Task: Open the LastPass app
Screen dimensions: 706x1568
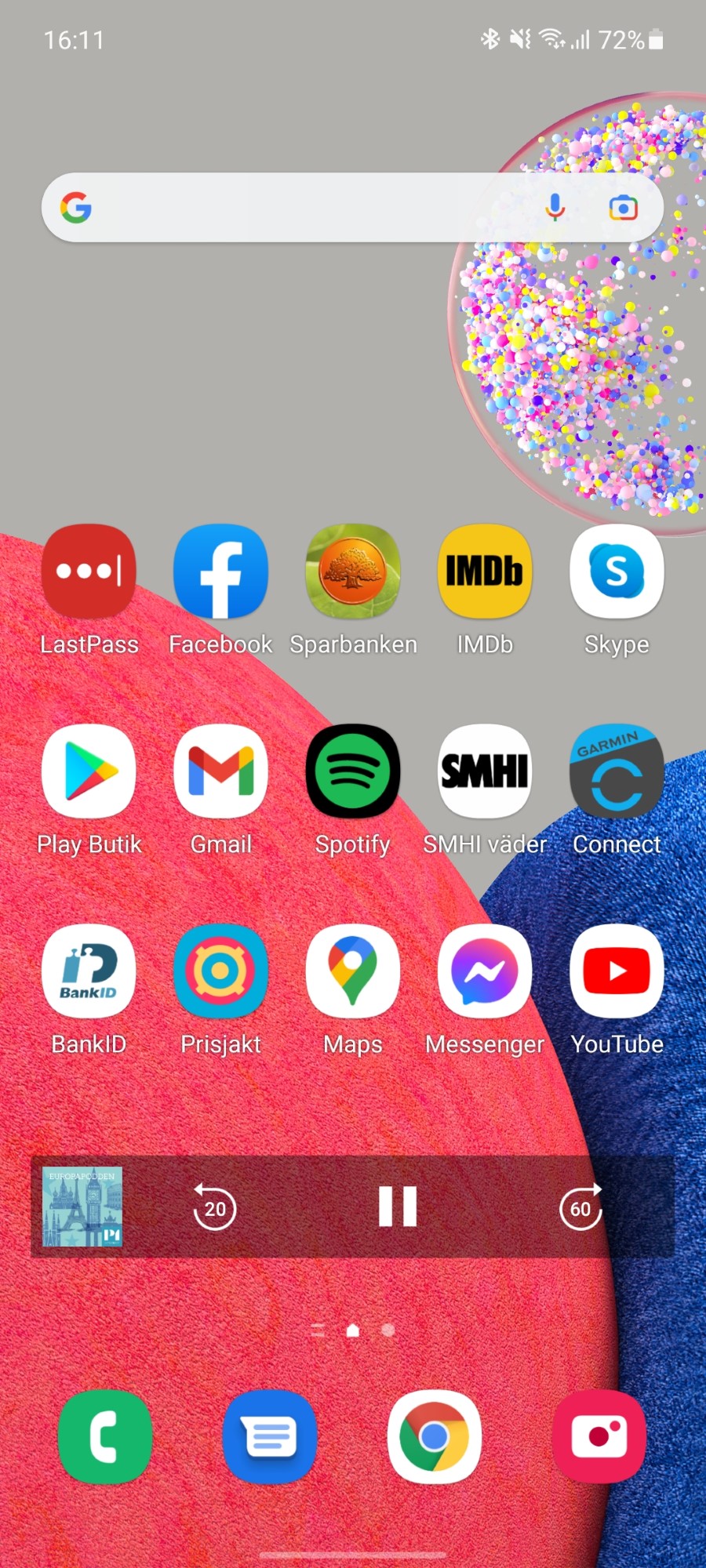Action: [89, 572]
